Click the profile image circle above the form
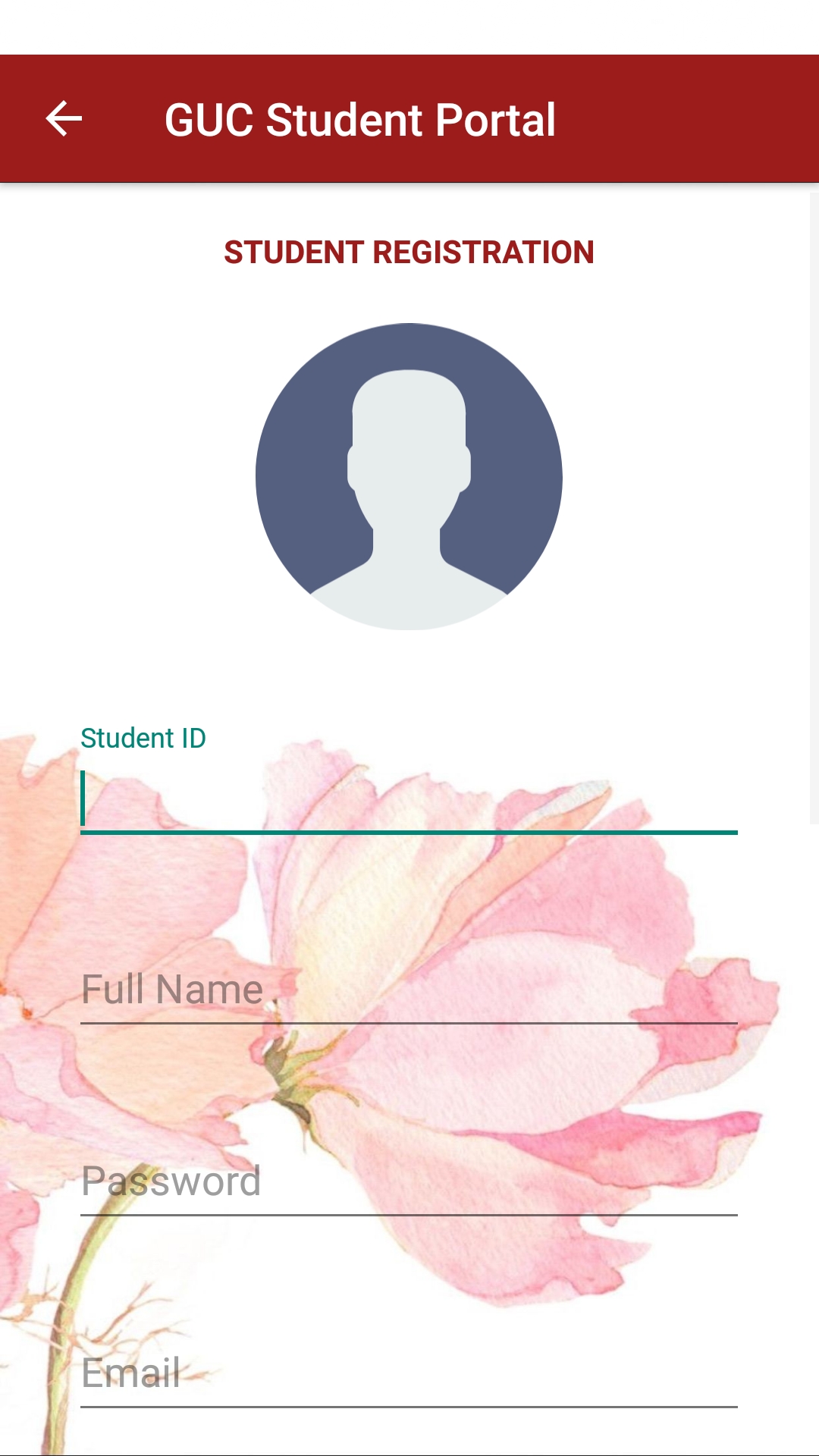 409,478
